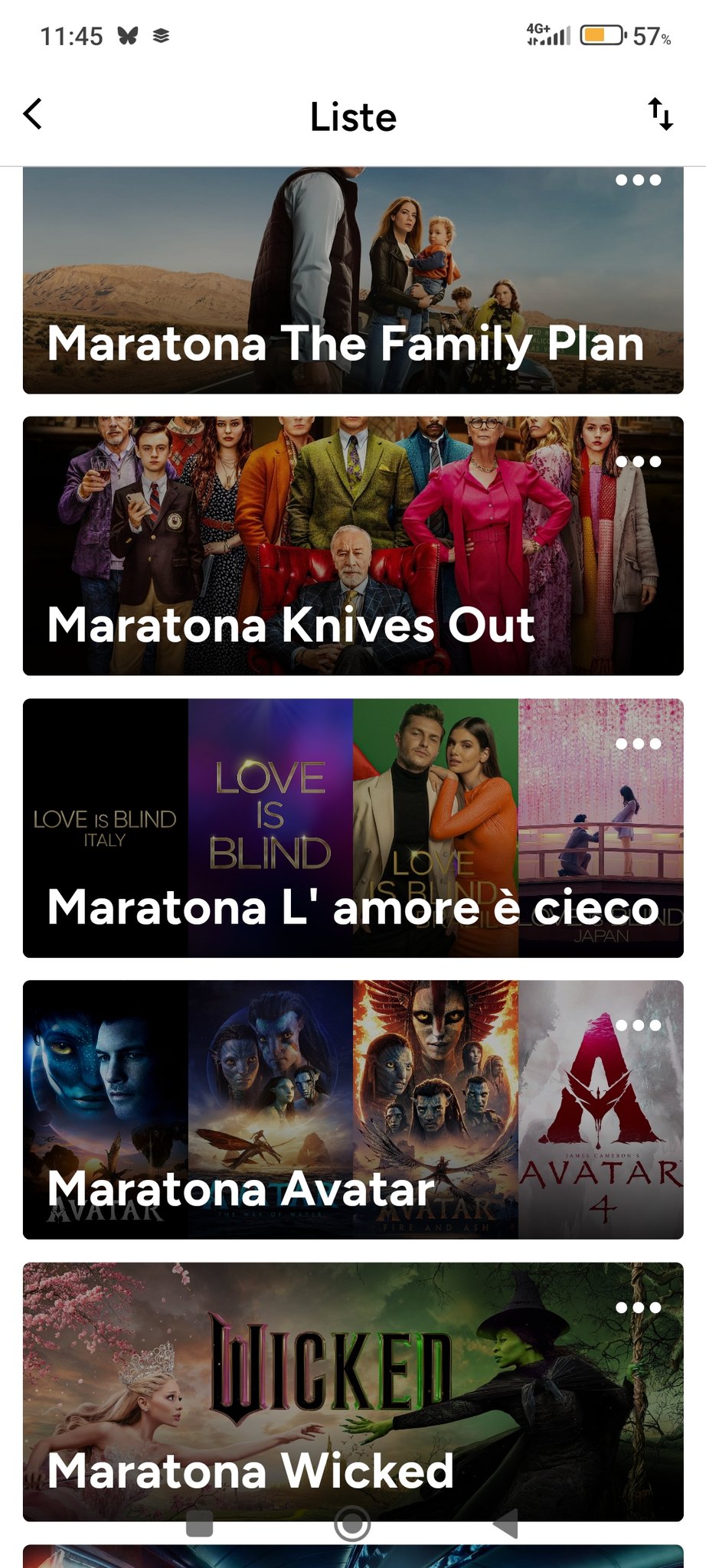Viewport: 706px width, 1568px height.
Task: Go to the system home screen
Action: click(352, 1524)
